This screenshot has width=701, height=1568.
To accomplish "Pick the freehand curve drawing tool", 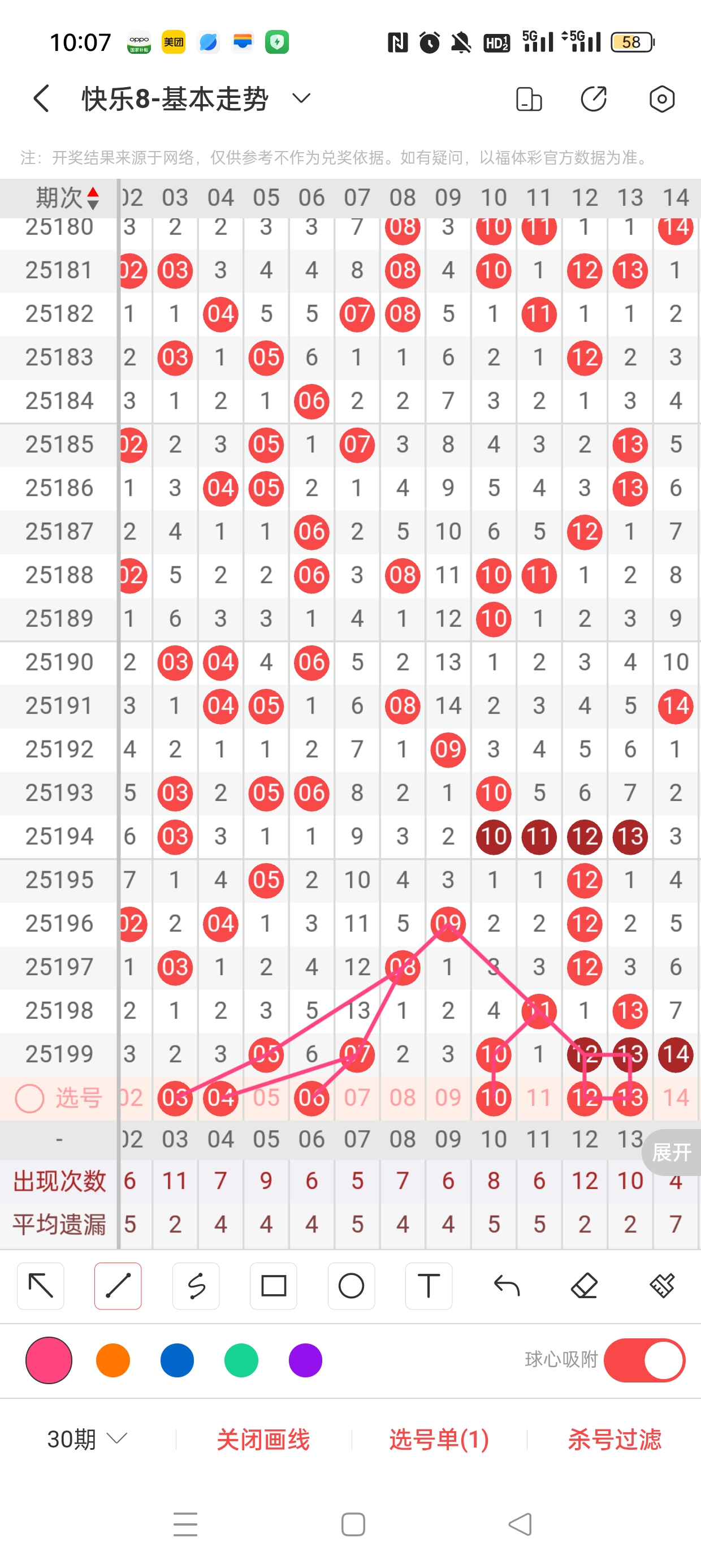I will 196,1286.
